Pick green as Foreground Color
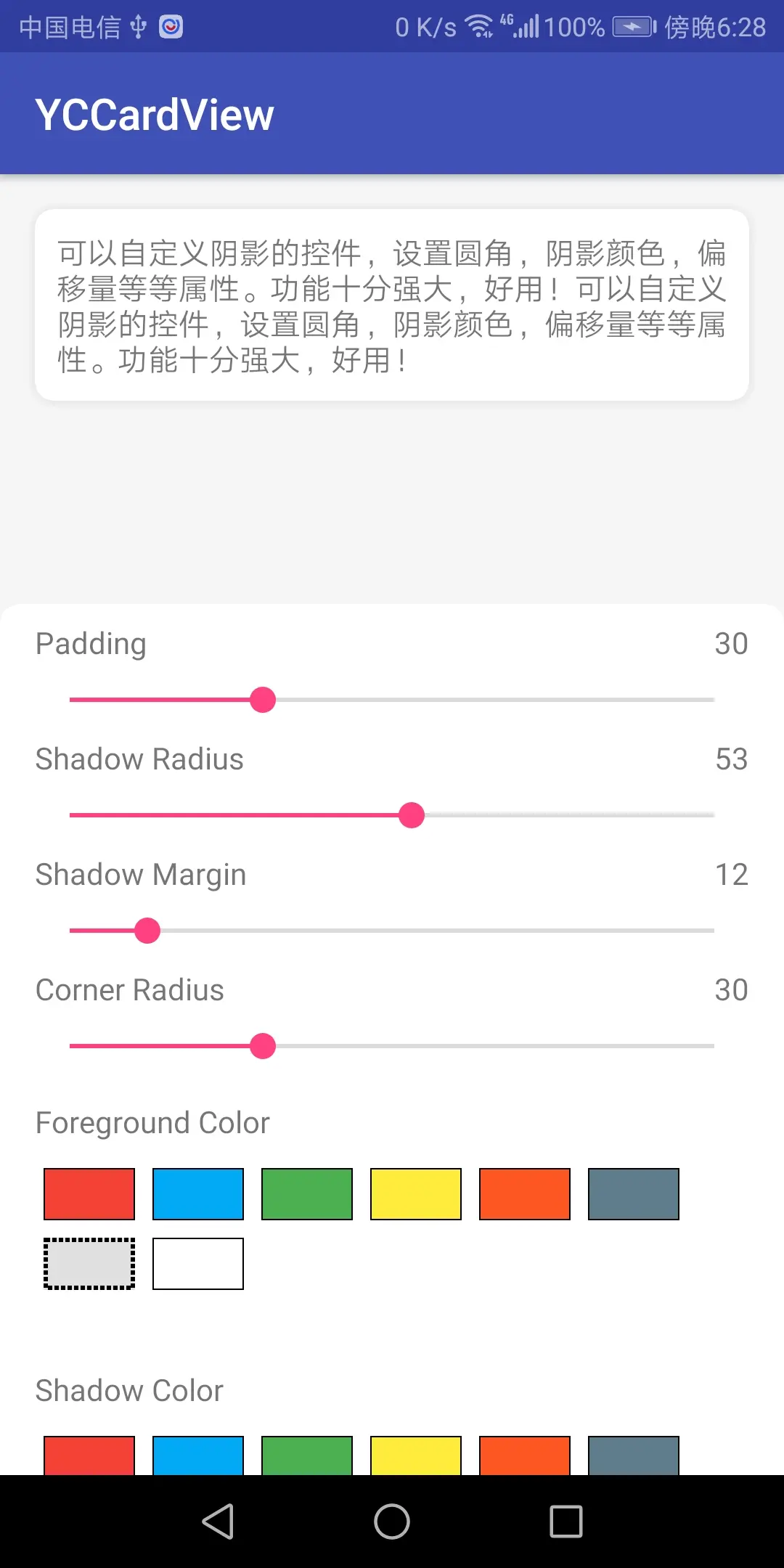 [x=307, y=1194]
